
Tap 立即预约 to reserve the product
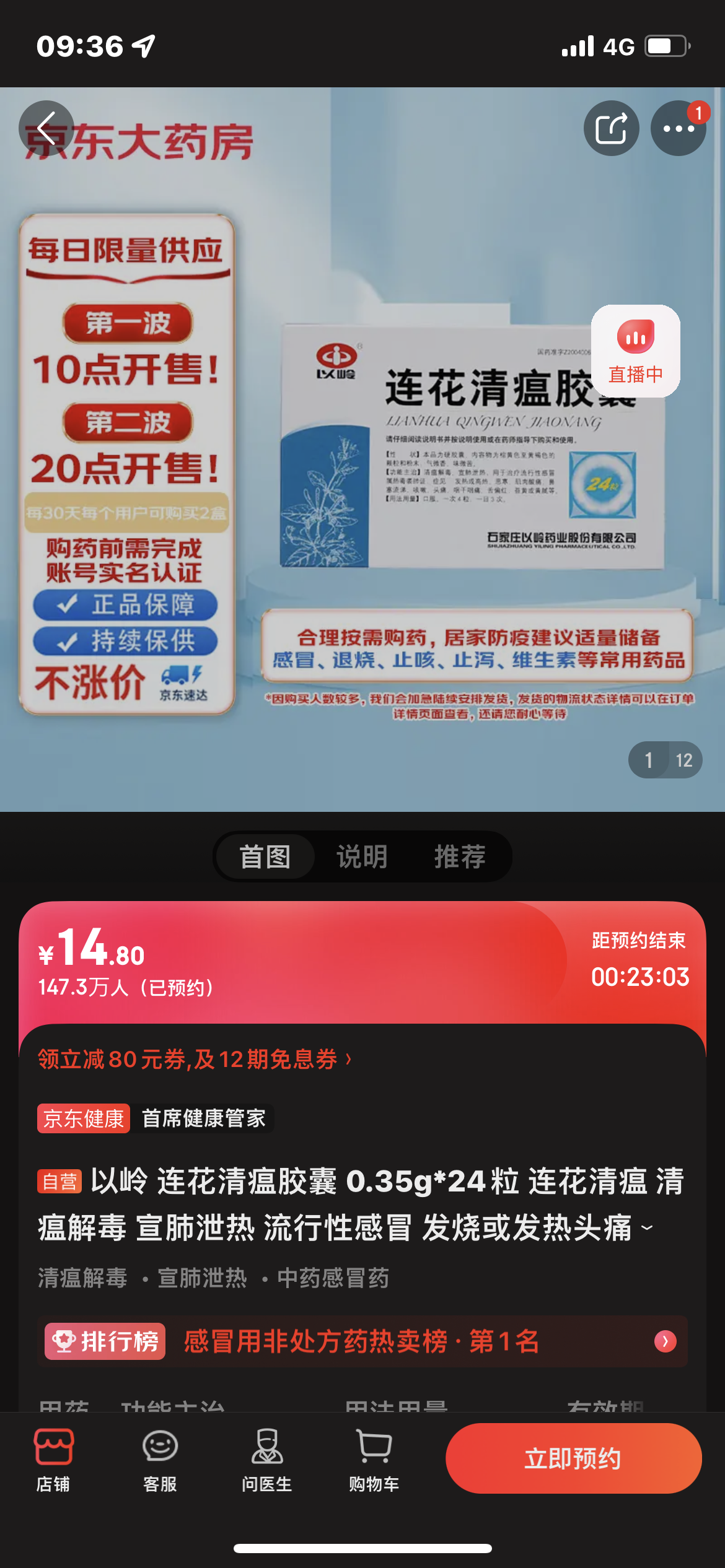(x=573, y=1458)
